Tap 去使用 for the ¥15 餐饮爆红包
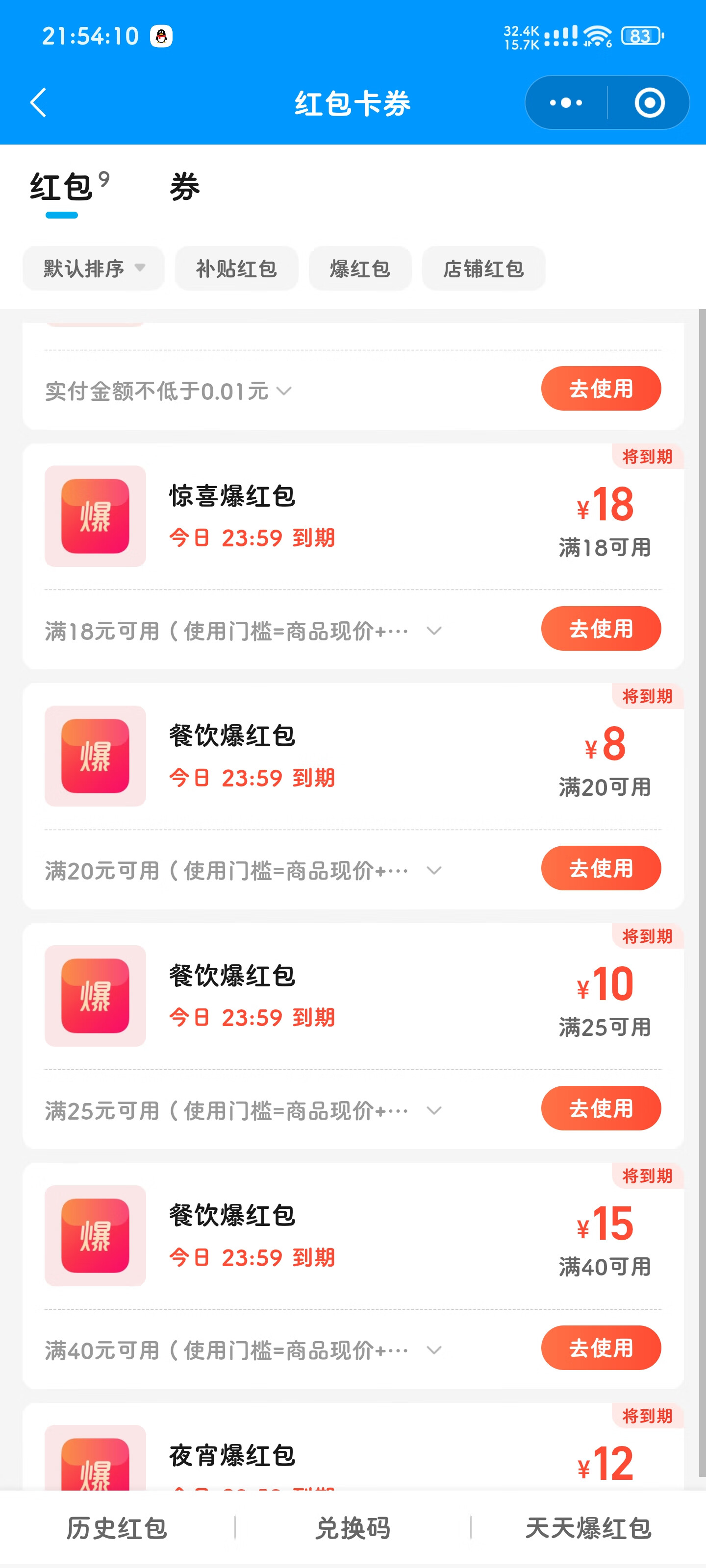The height and width of the screenshot is (1568, 706). point(601,1347)
